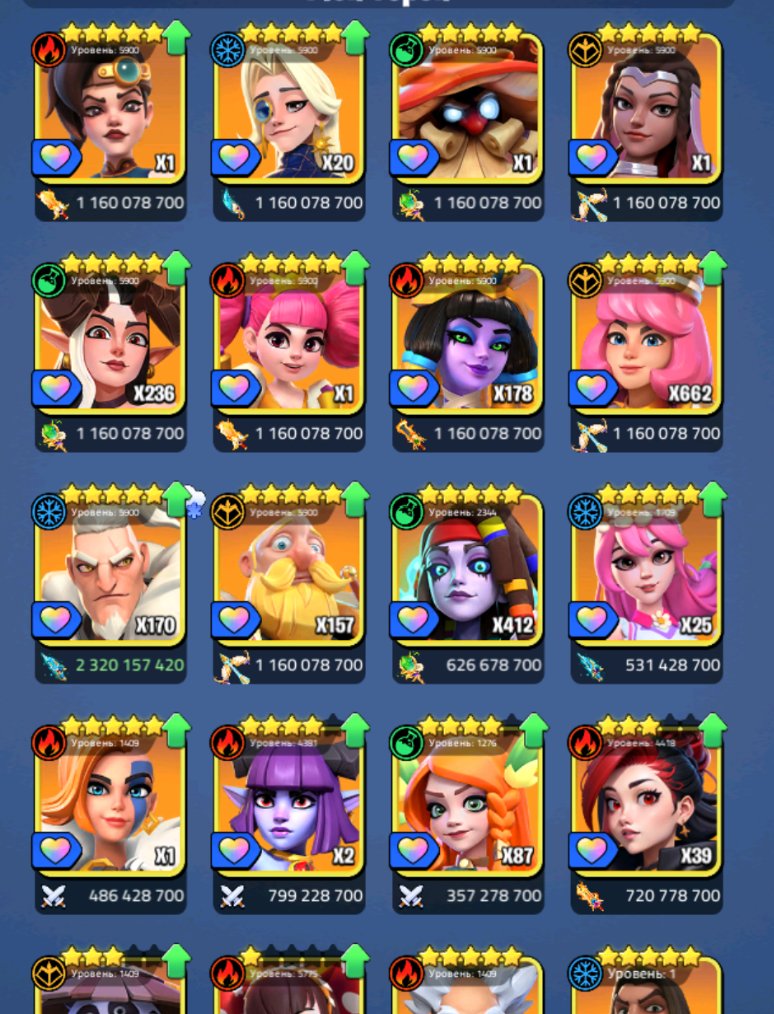Open the pink-pigtailed fire hero card marked X1
Screen dimensions: 774x1014
tap(290, 340)
